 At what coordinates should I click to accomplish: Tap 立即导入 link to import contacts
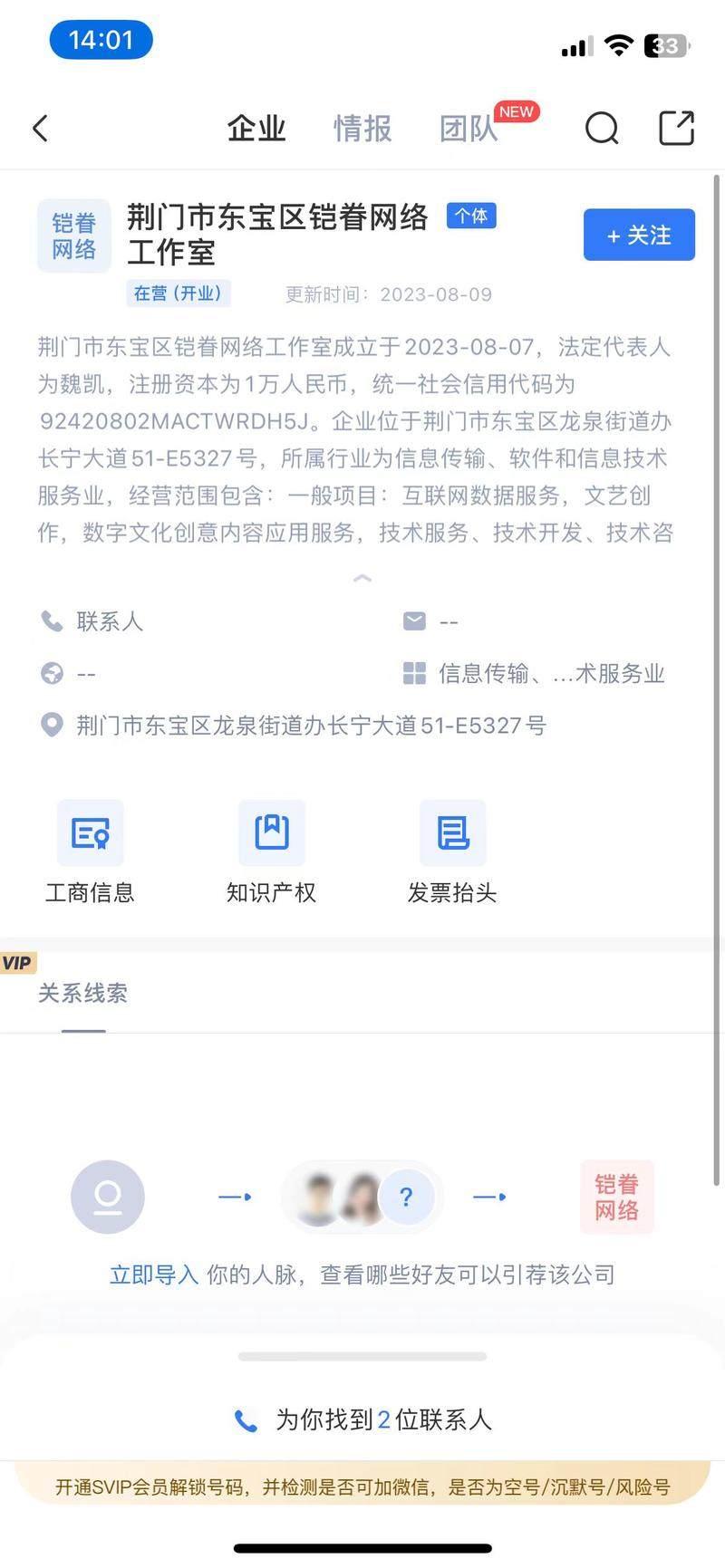click(154, 1275)
